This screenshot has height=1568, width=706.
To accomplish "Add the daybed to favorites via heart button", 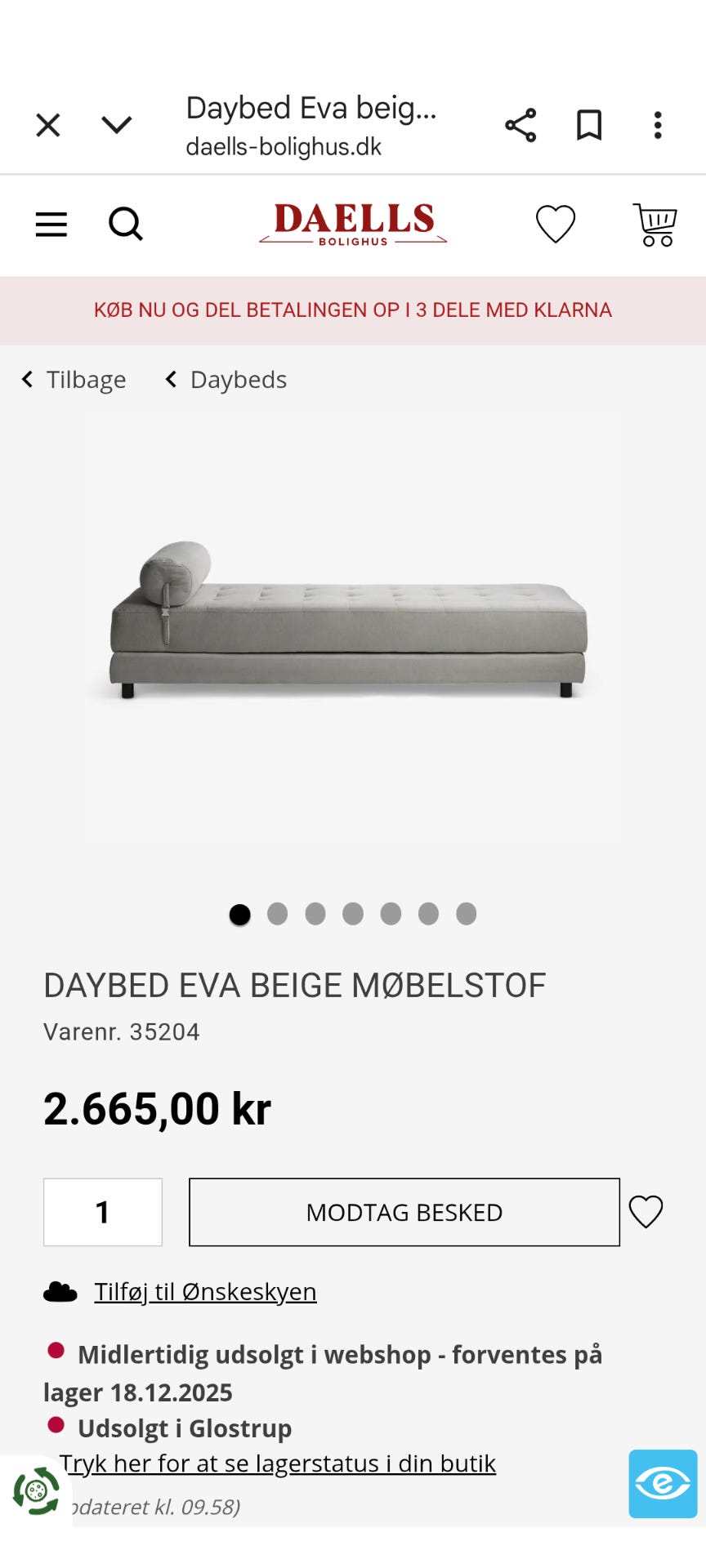I will (x=646, y=1212).
